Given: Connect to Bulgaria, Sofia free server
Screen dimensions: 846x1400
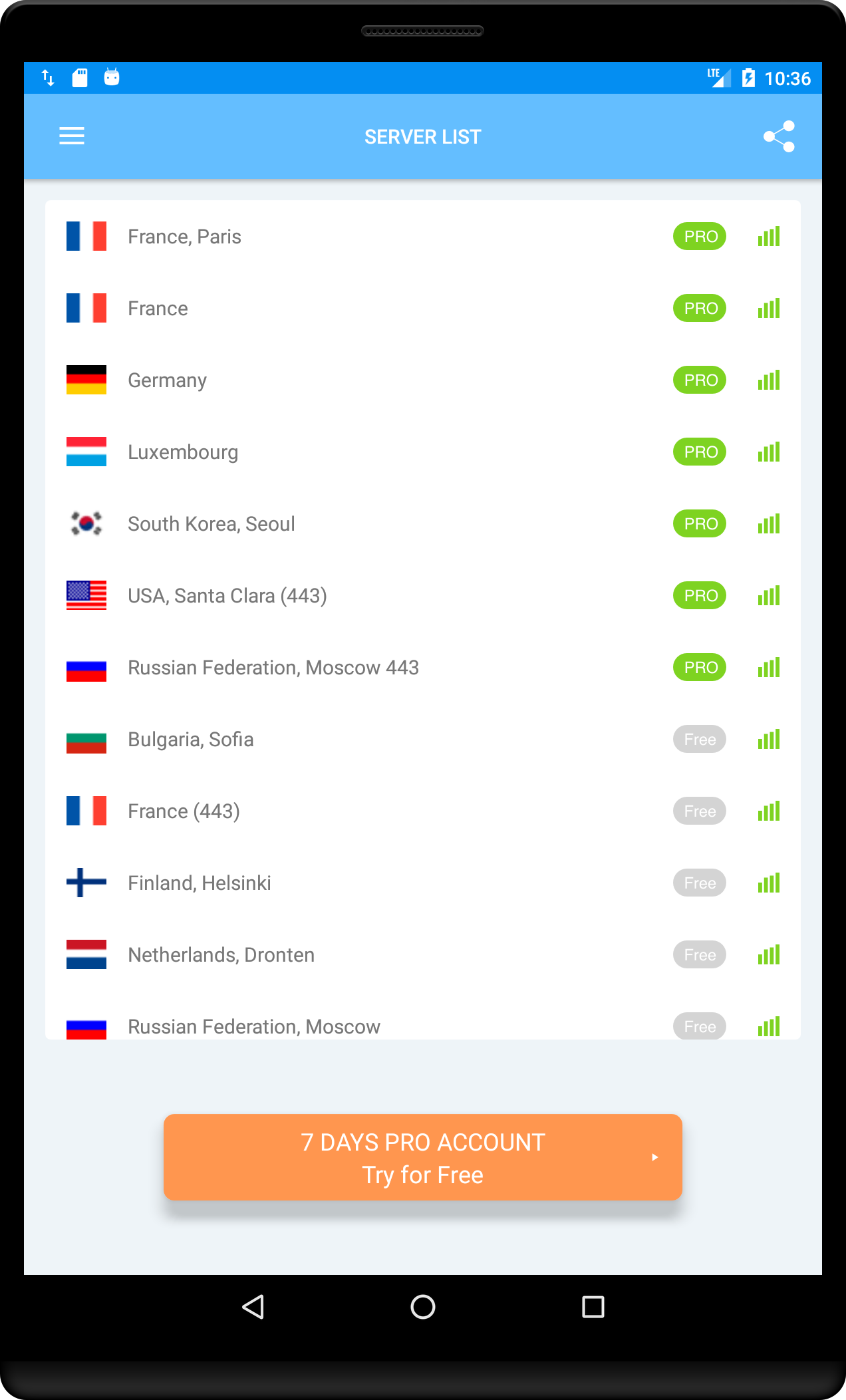Looking at the screenshot, I should coord(191,740).
